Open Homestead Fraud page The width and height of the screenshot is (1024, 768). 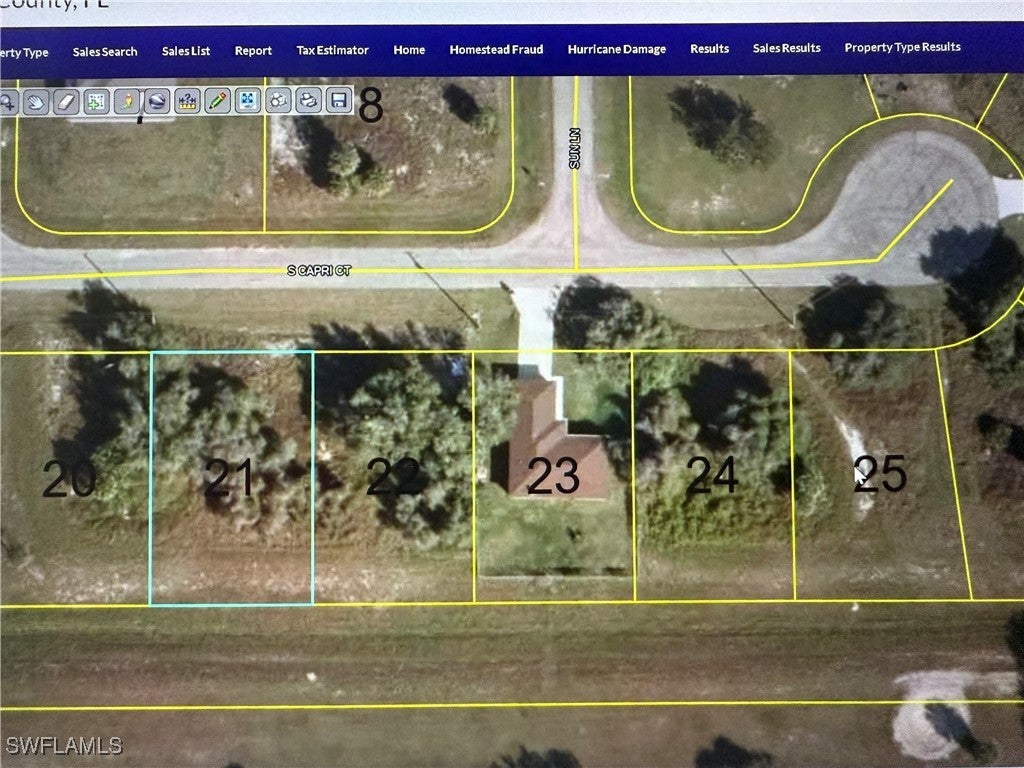coord(496,49)
